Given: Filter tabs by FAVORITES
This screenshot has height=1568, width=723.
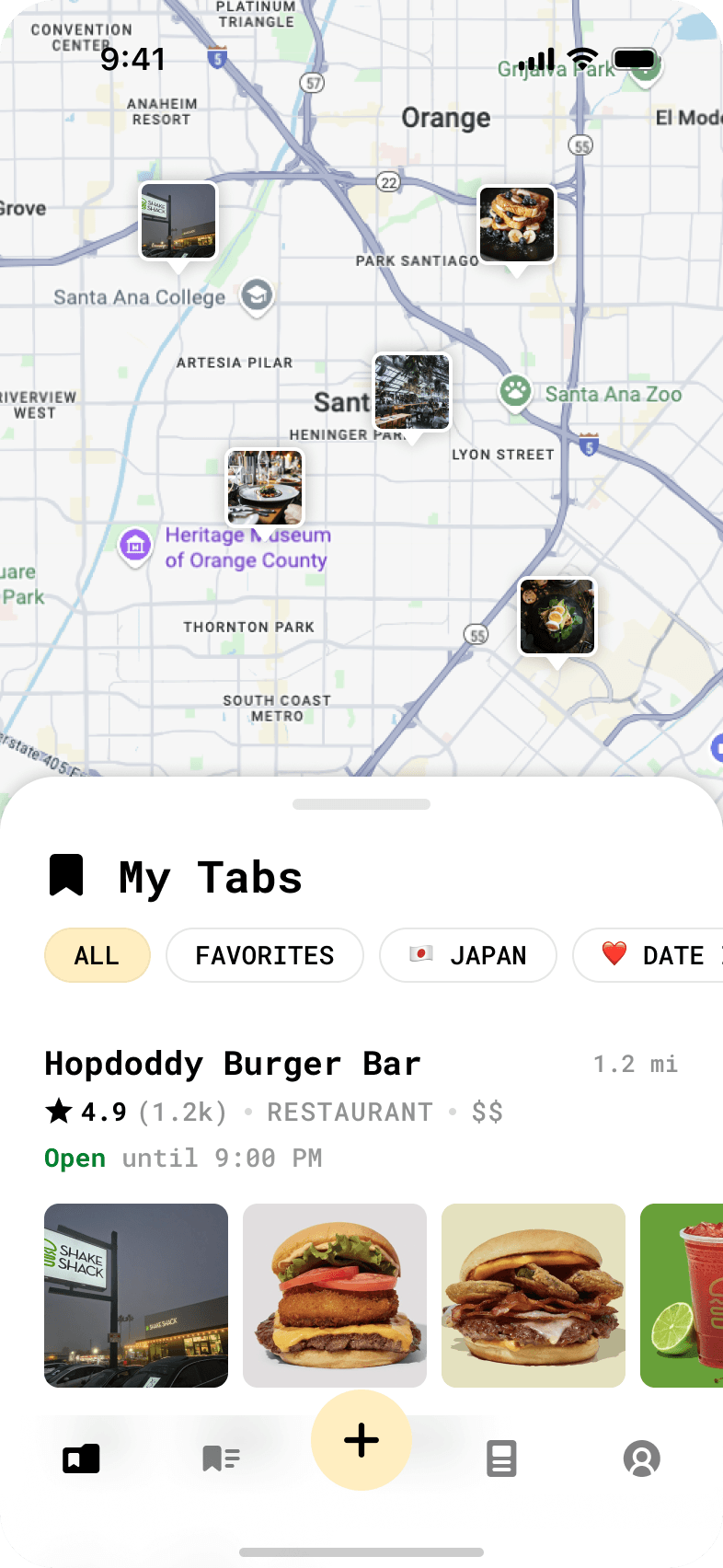Looking at the screenshot, I should (x=265, y=955).
